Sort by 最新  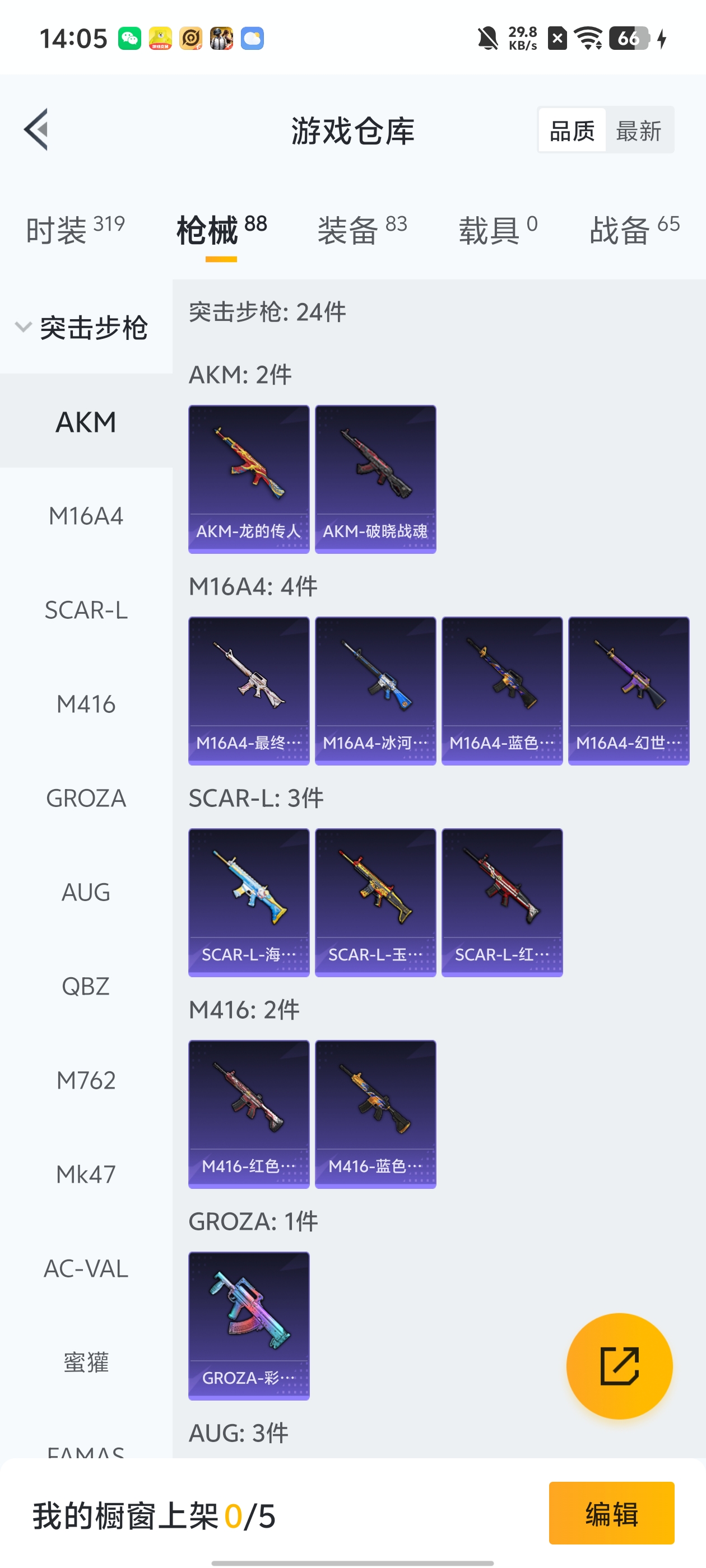click(638, 130)
